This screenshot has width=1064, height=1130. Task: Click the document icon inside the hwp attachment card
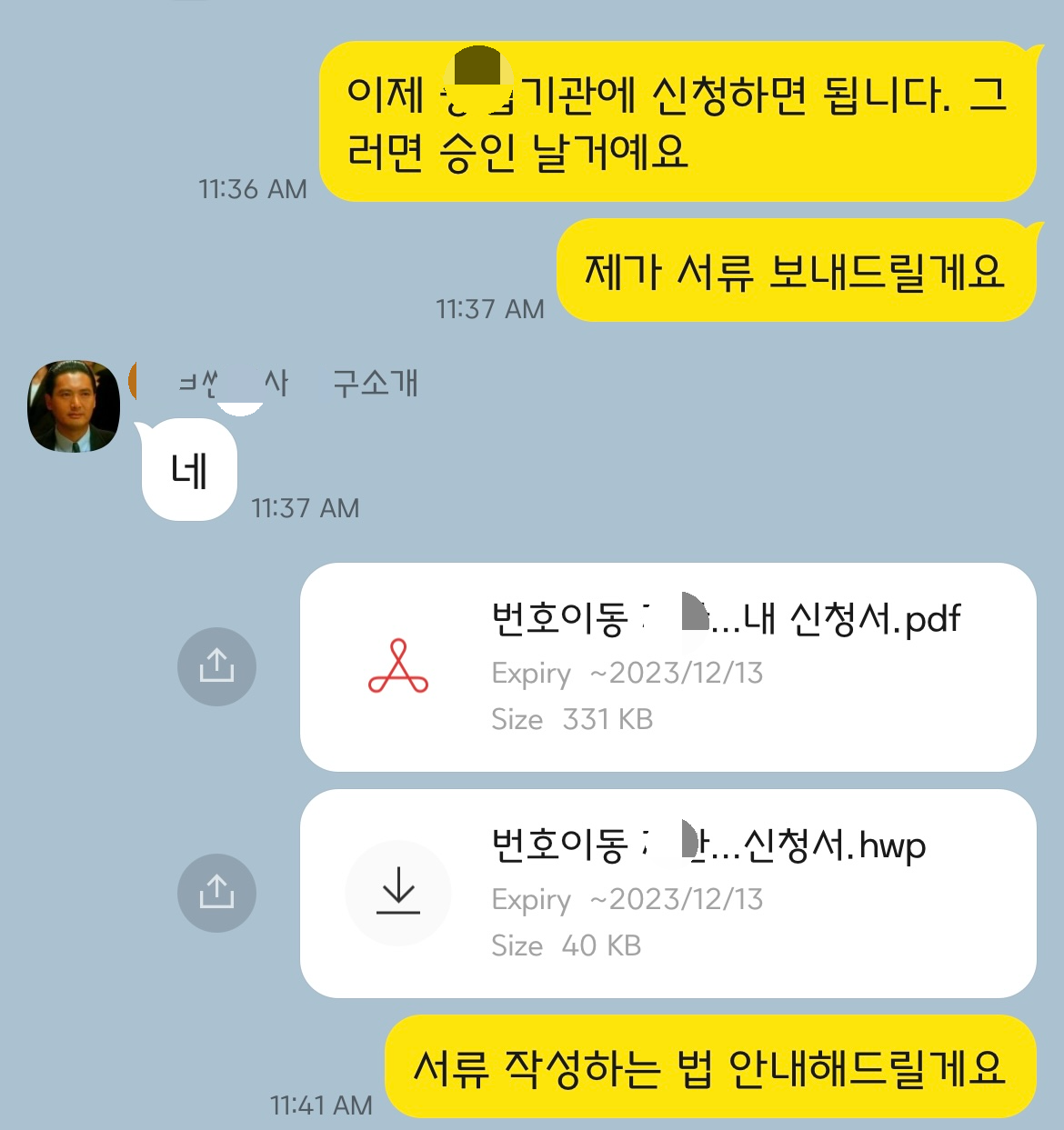[397, 893]
